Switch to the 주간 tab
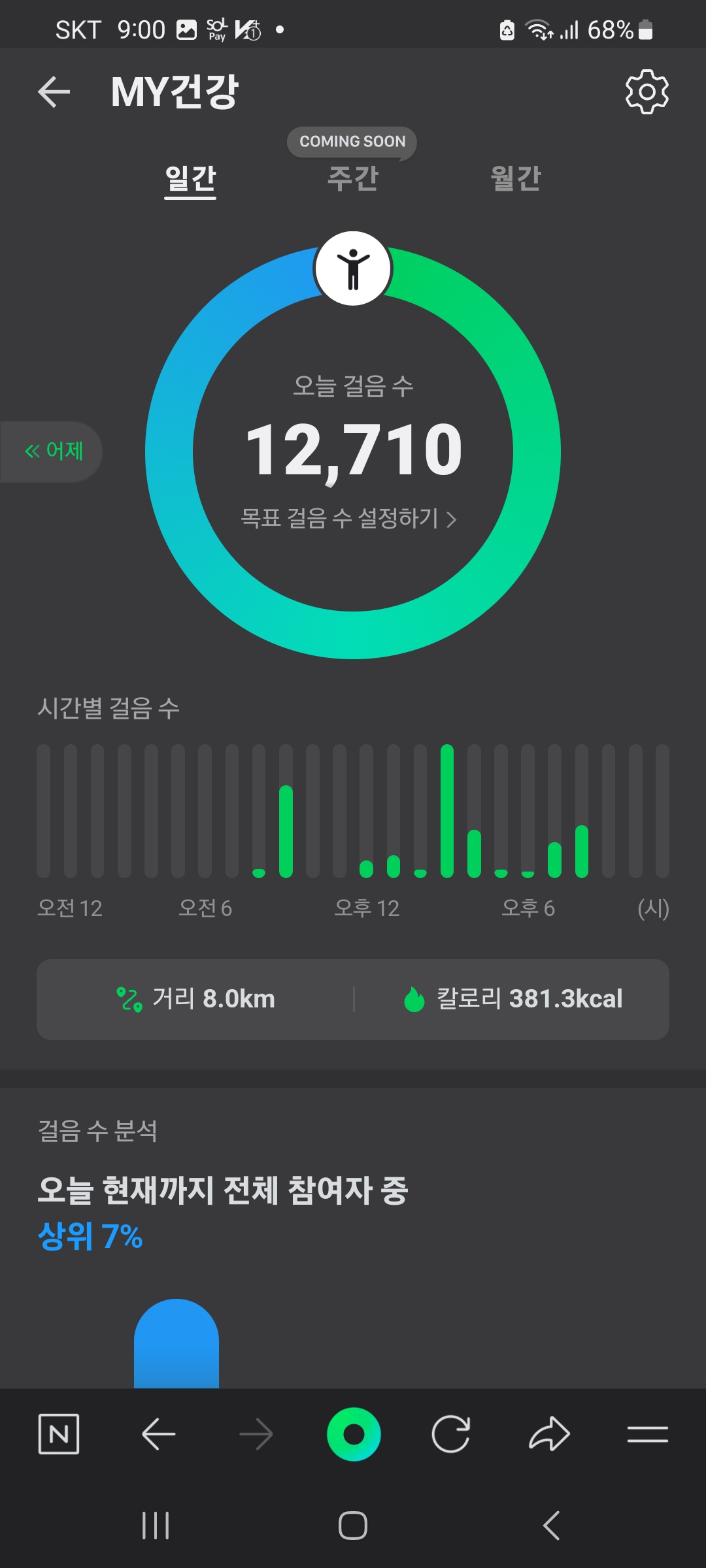 tap(353, 178)
